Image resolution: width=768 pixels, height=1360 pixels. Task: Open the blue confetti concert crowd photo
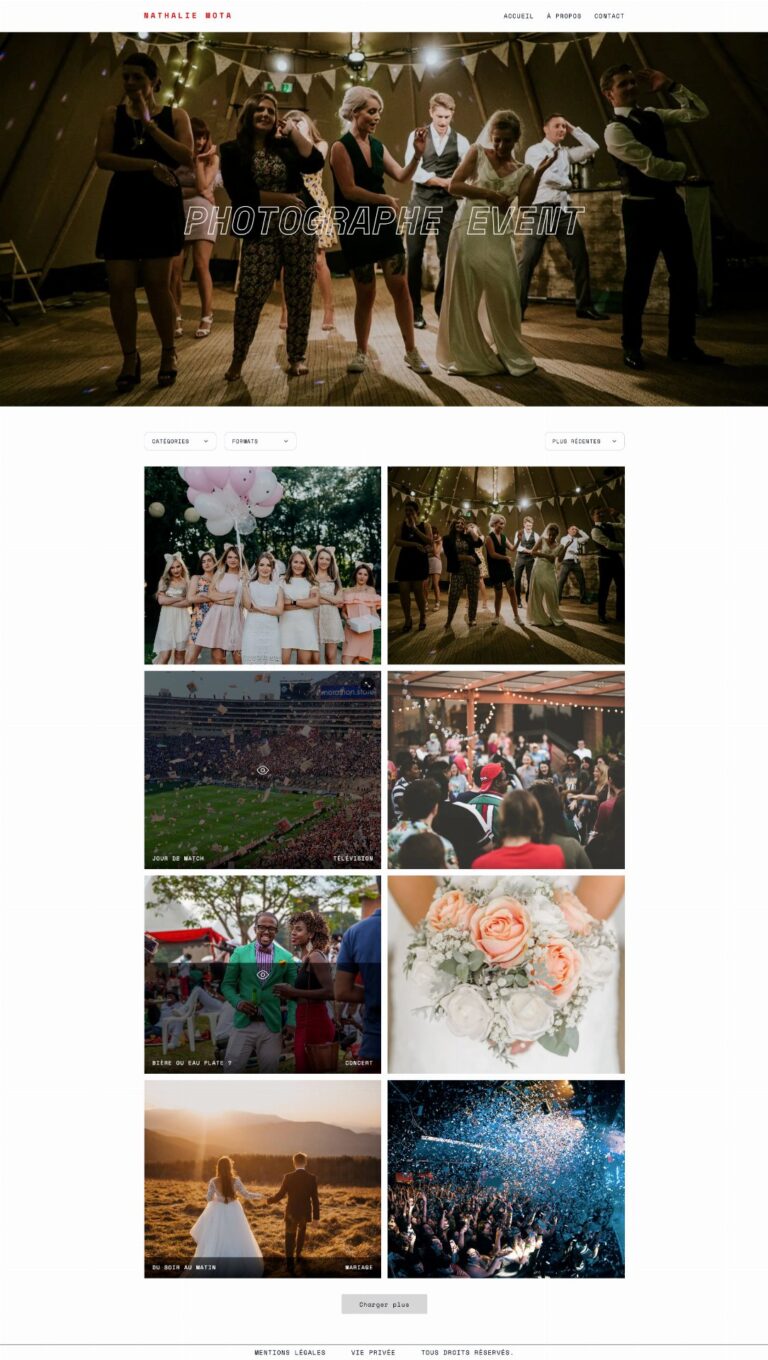[x=506, y=1178]
